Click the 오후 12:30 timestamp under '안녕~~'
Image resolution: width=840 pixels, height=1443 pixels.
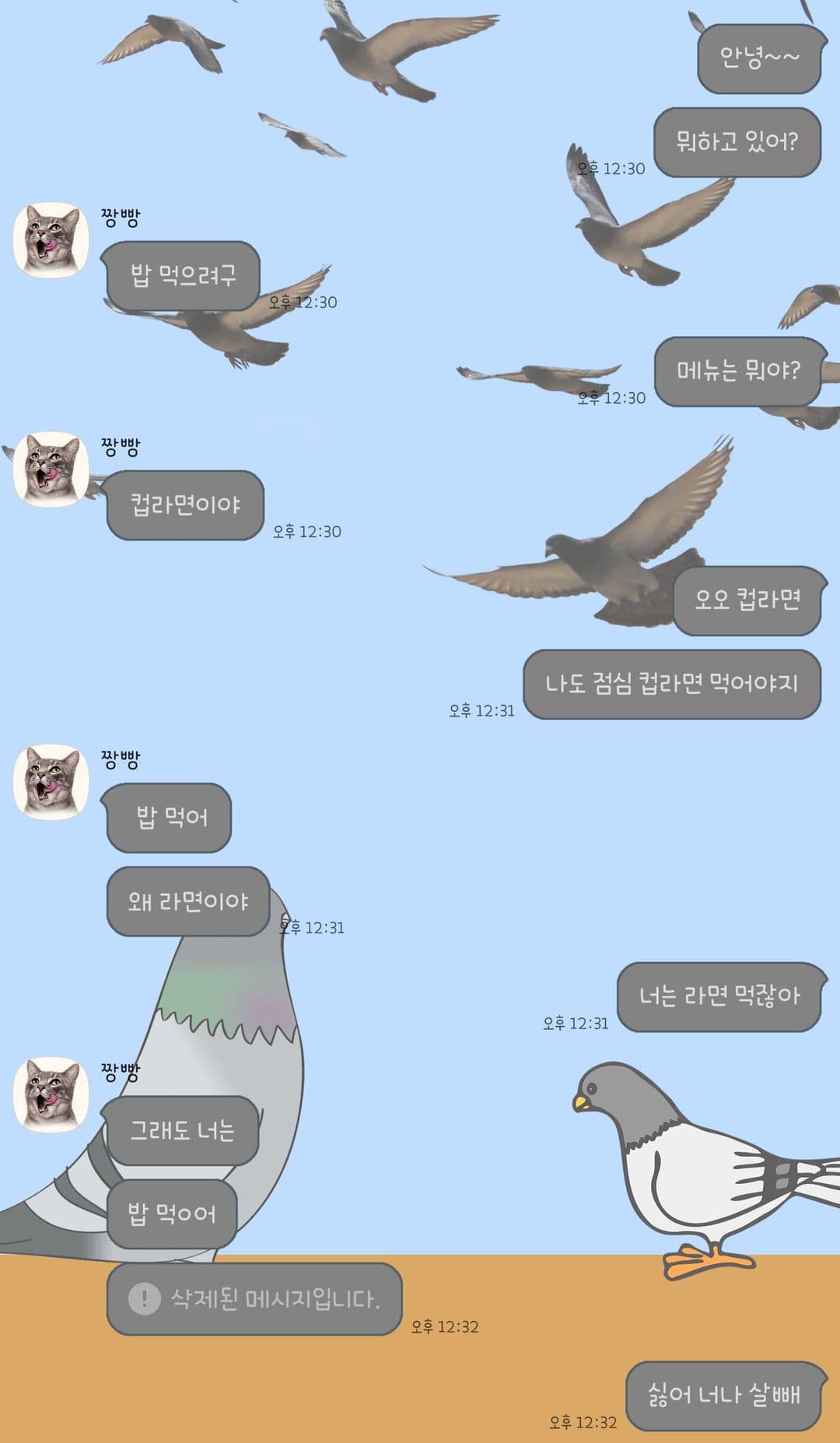coord(611,167)
